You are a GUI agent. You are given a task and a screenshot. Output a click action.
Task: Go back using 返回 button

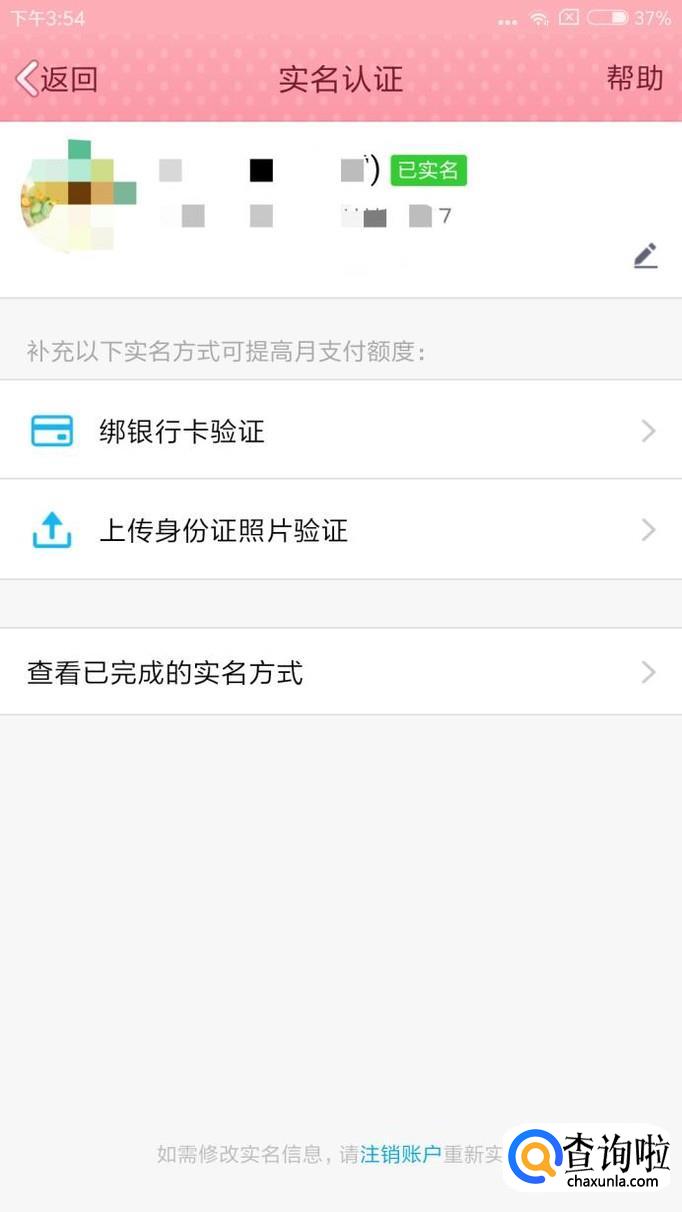(x=58, y=79)
